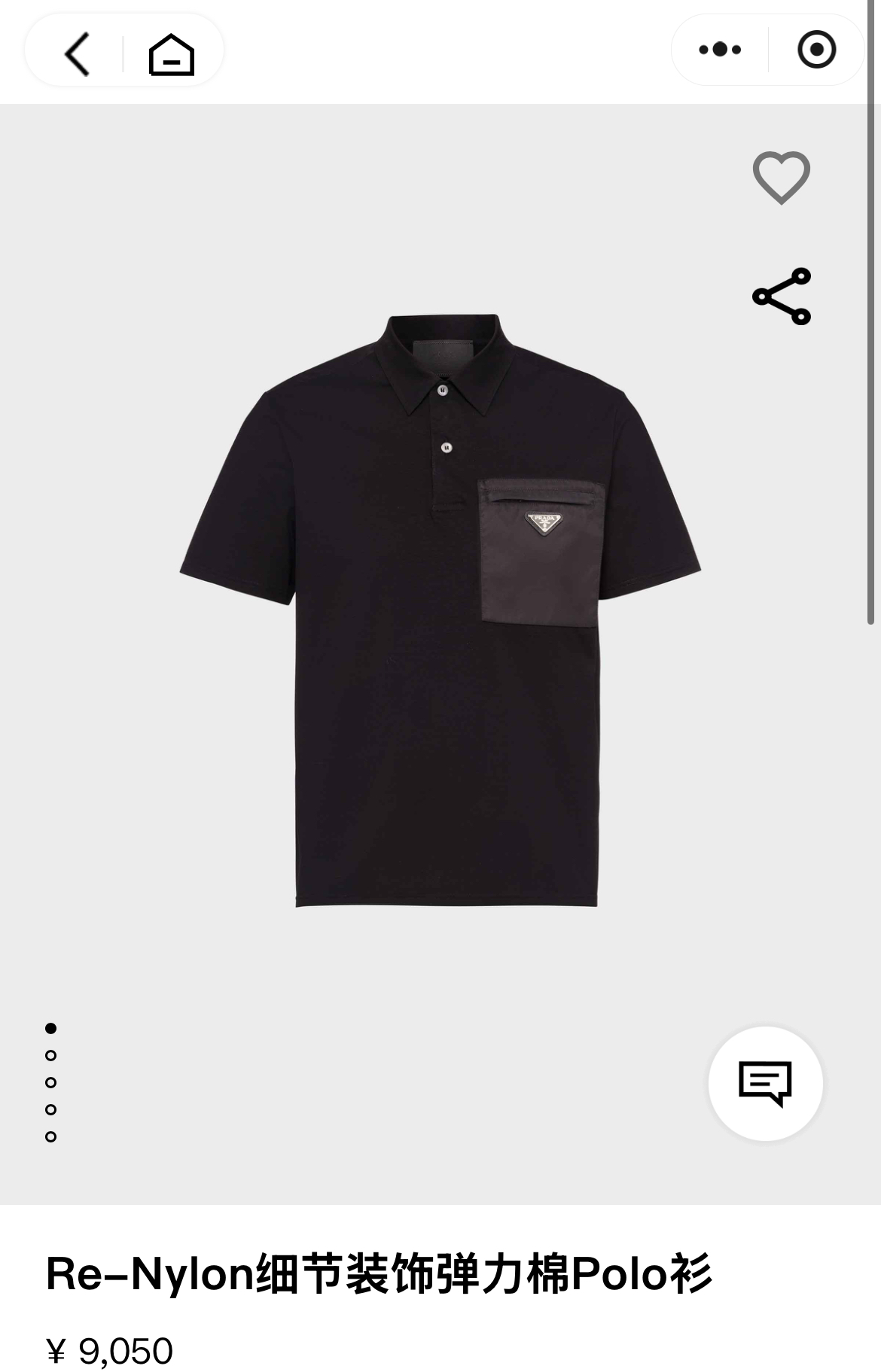The height and width of the screenshot is (1372, 881).
Task: Return to the mini program home
Action: 172,54
